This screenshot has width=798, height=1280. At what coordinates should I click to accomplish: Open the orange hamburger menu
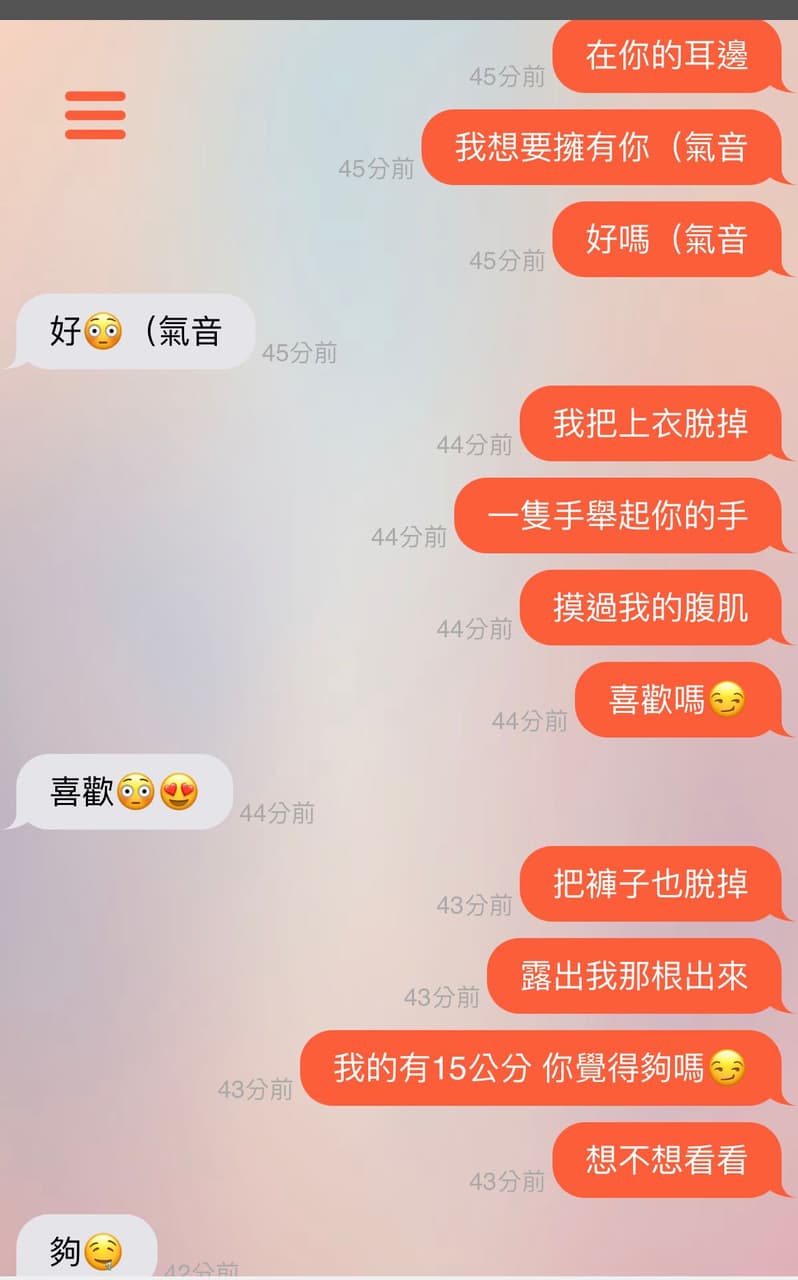95,115
